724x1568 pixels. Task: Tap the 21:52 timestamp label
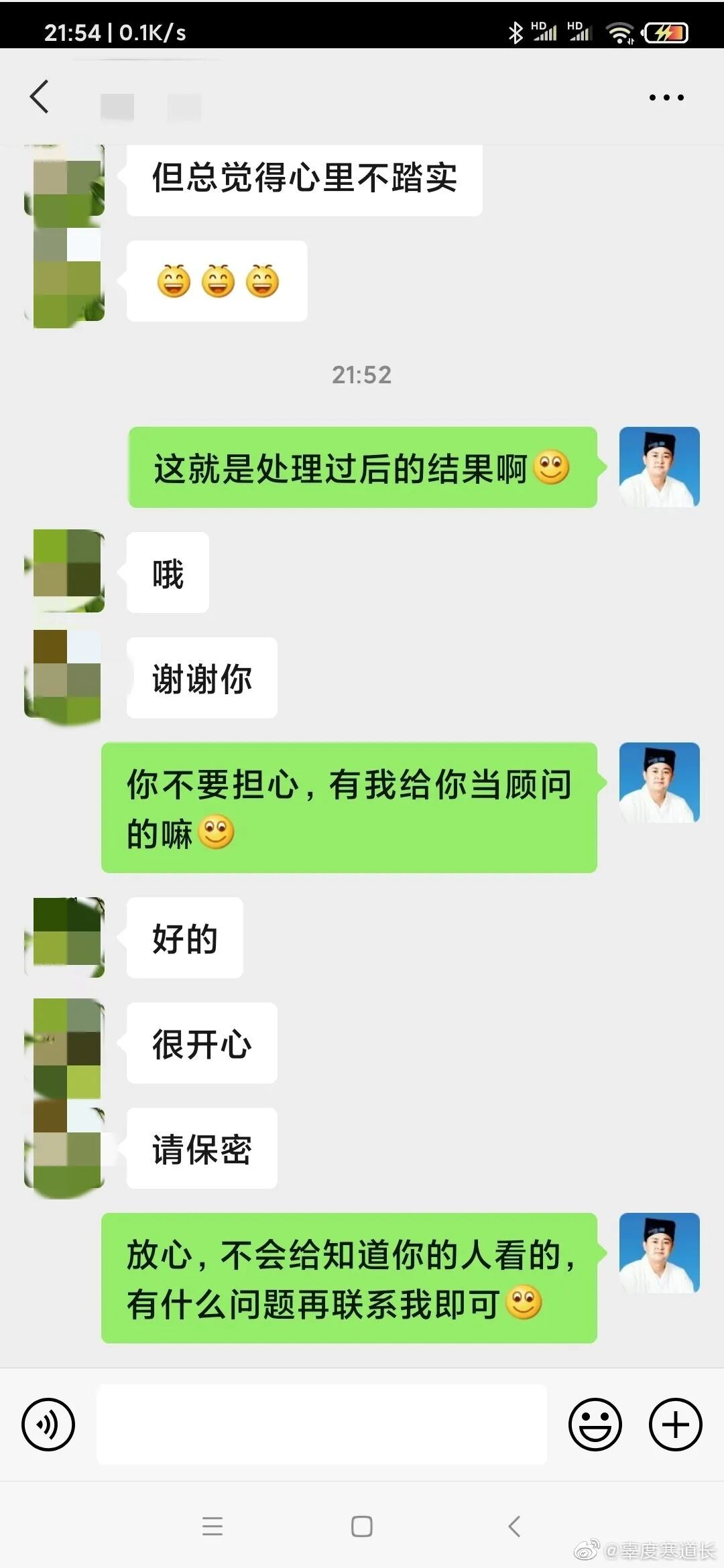tap(362, 375)
